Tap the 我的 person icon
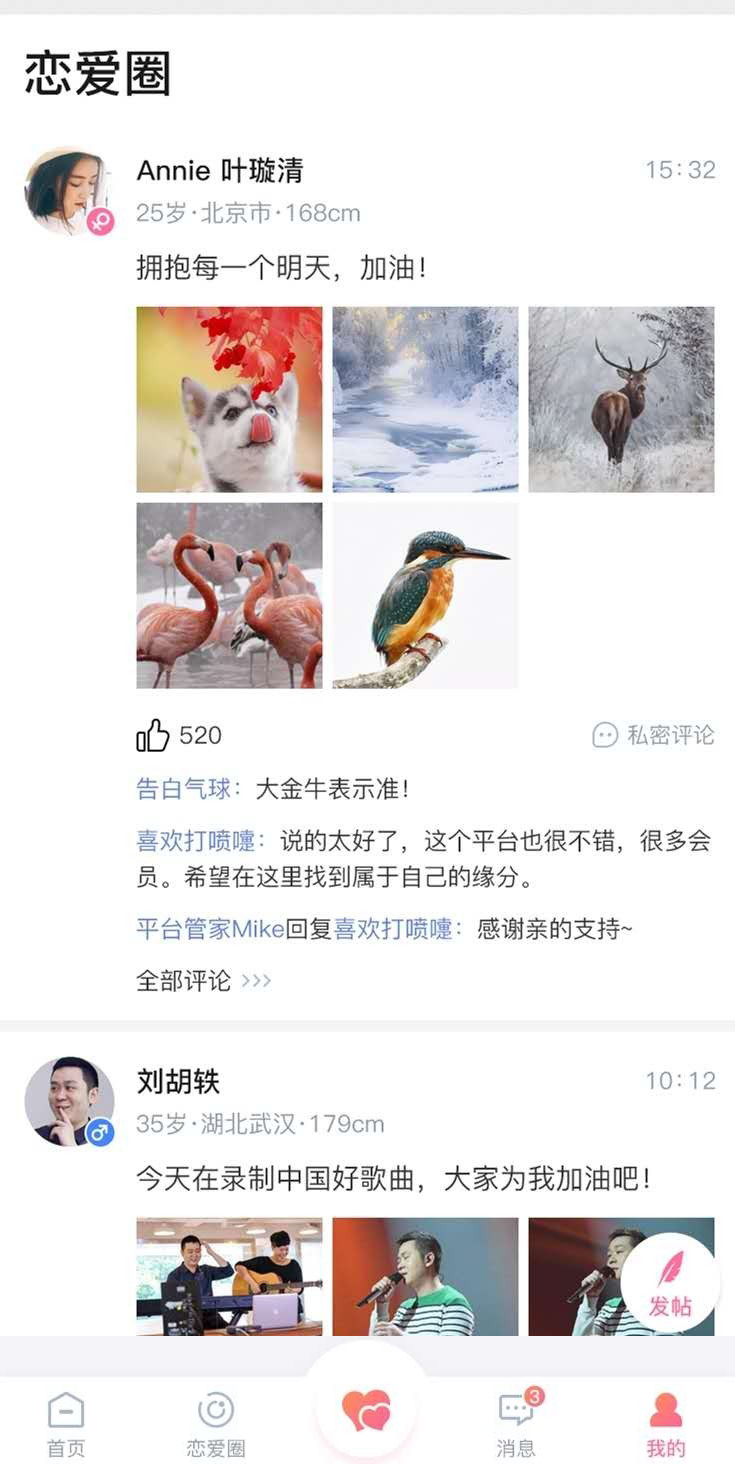Screen dimensions: 735x1464 665,1408
